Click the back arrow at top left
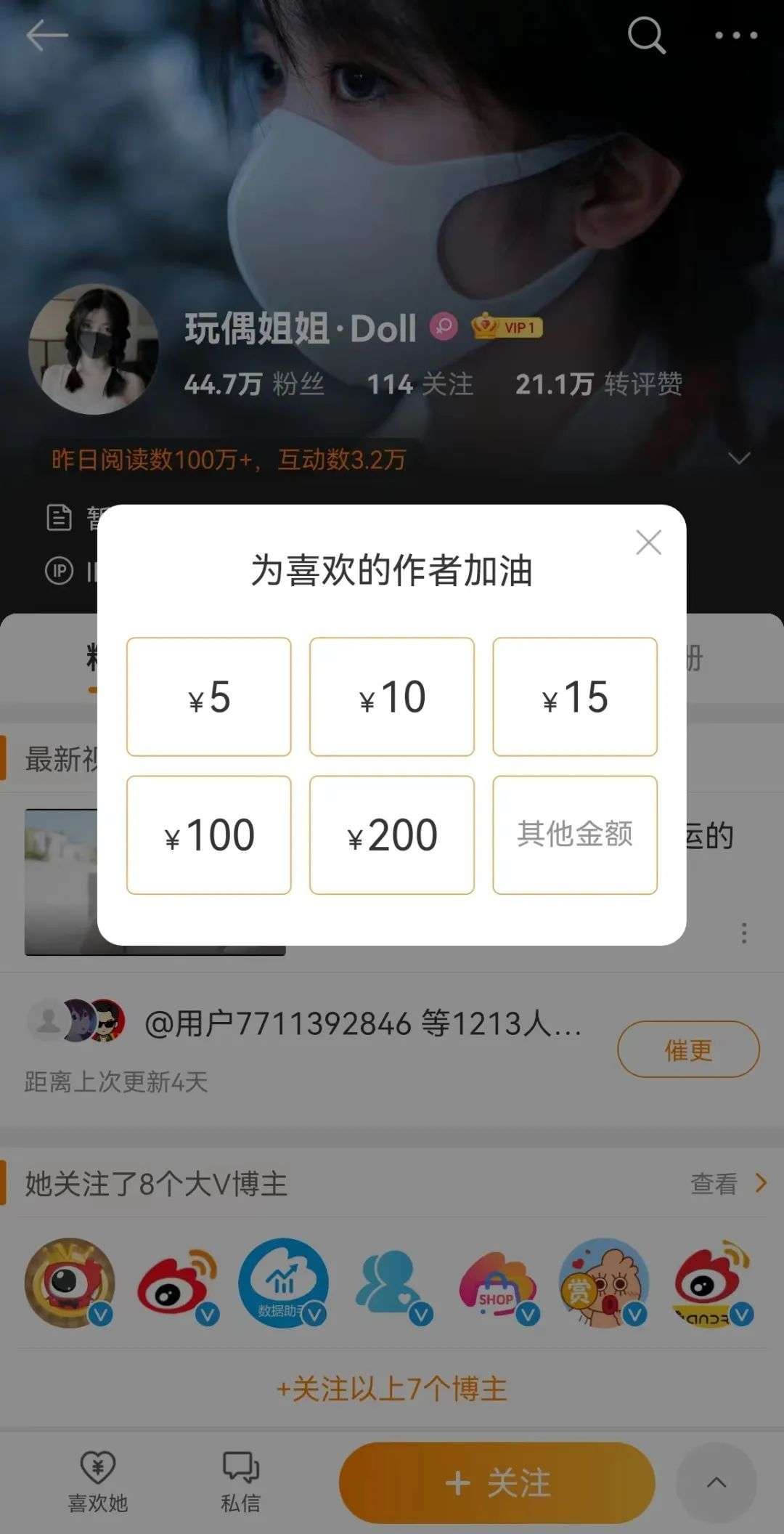784x1534 pixels. [44, 35]
